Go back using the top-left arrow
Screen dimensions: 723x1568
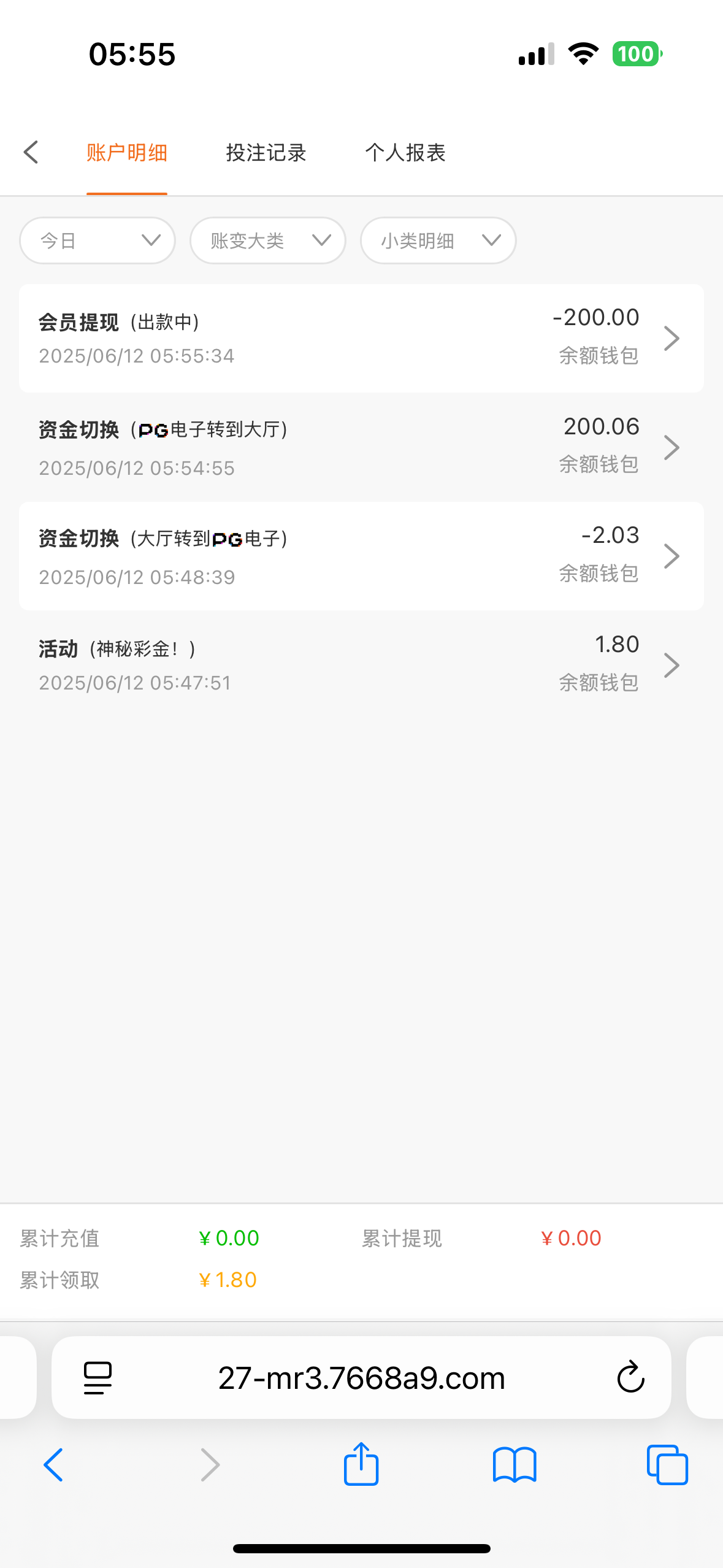coord(31,152)
